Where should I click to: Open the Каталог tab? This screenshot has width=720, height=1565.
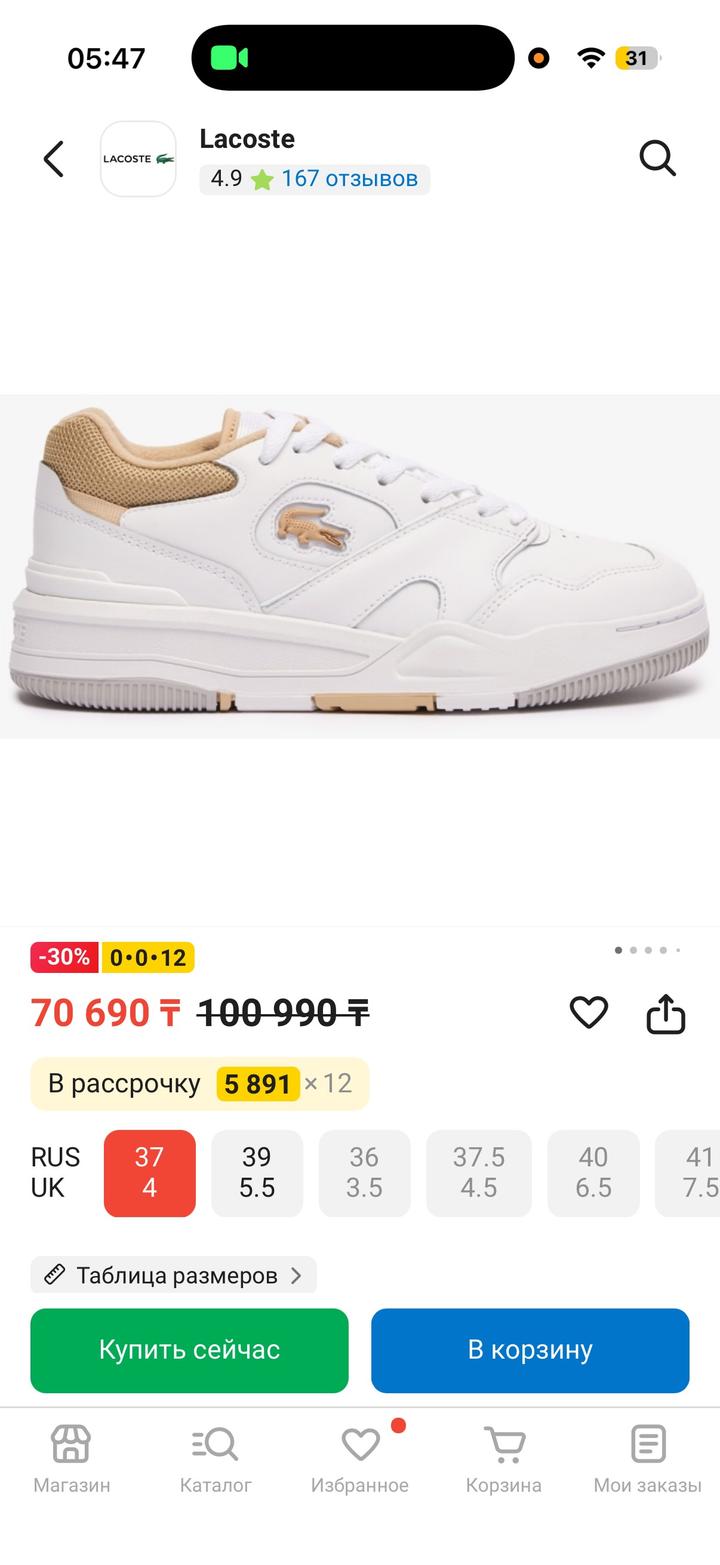point(216,1459)
